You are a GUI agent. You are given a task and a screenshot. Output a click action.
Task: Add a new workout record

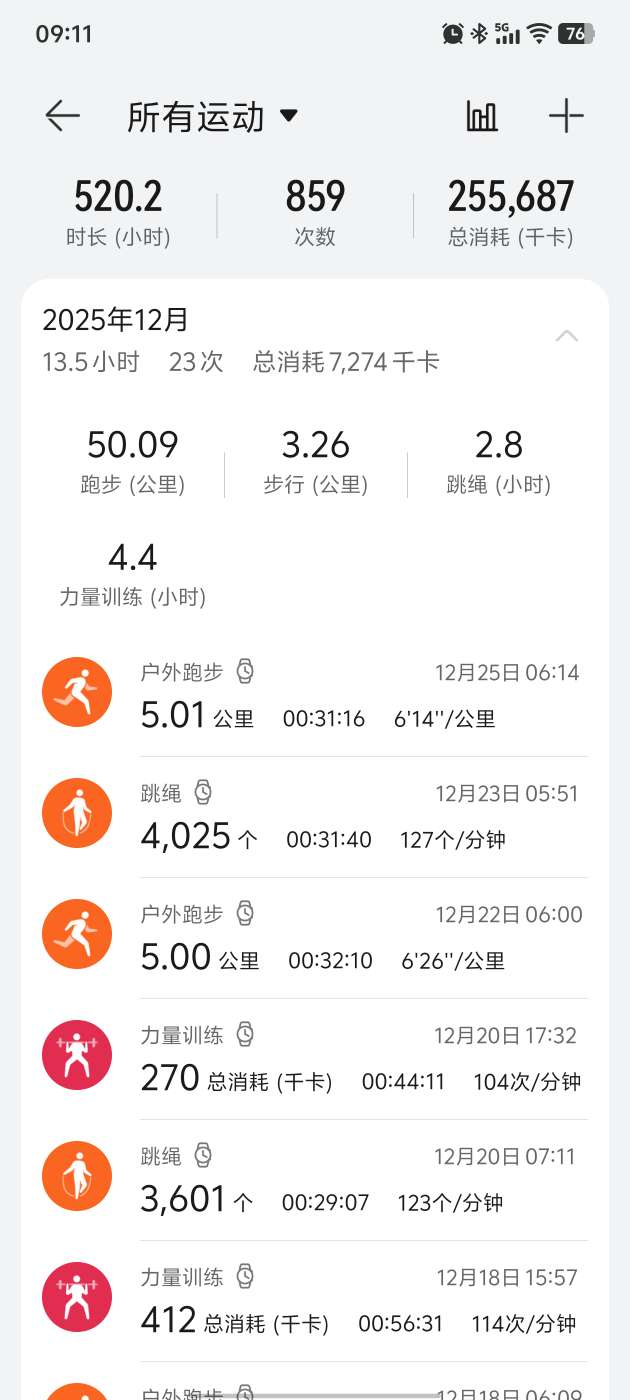click(x=566, y=117)
